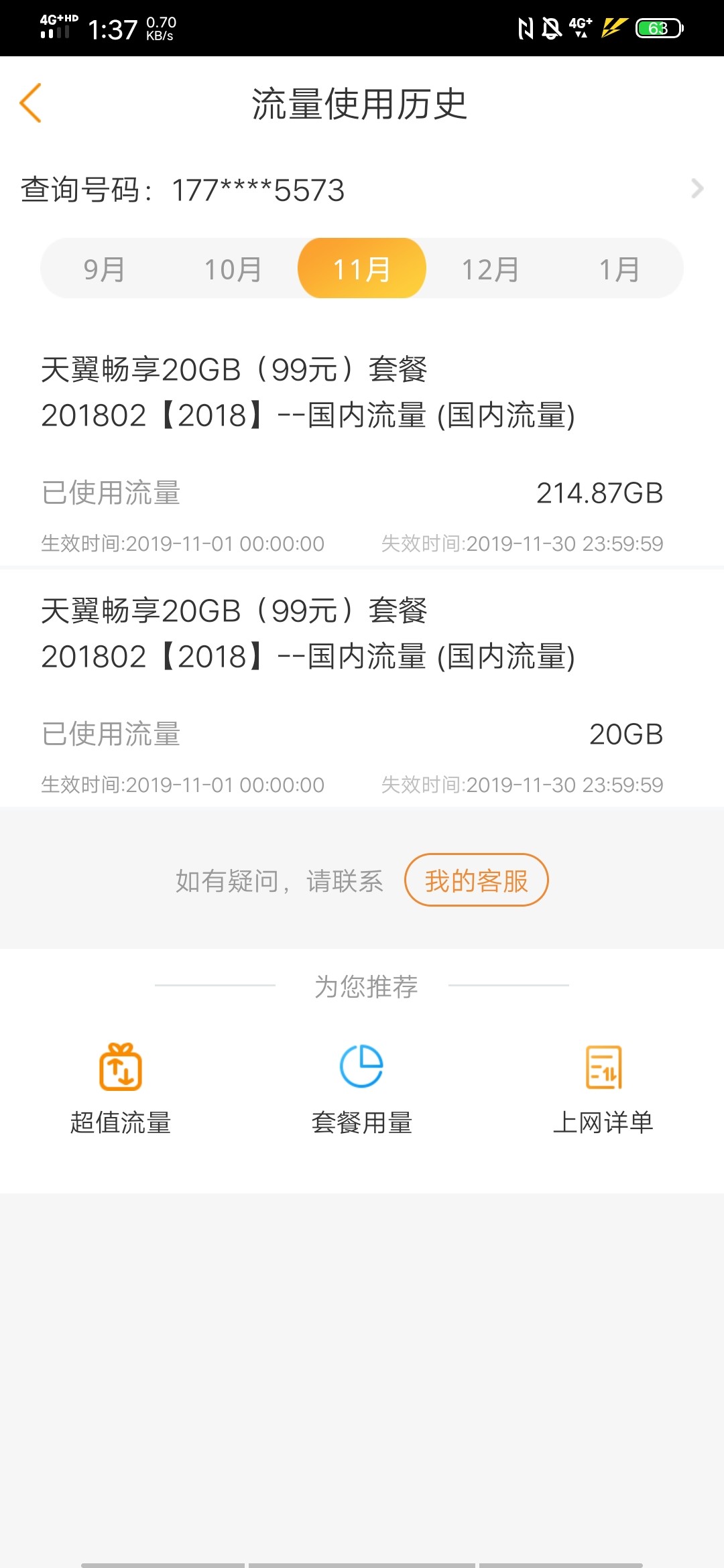The image size is (724, 1568).
Task: Open 上网详单 records
Action: tap(603, 1089)
